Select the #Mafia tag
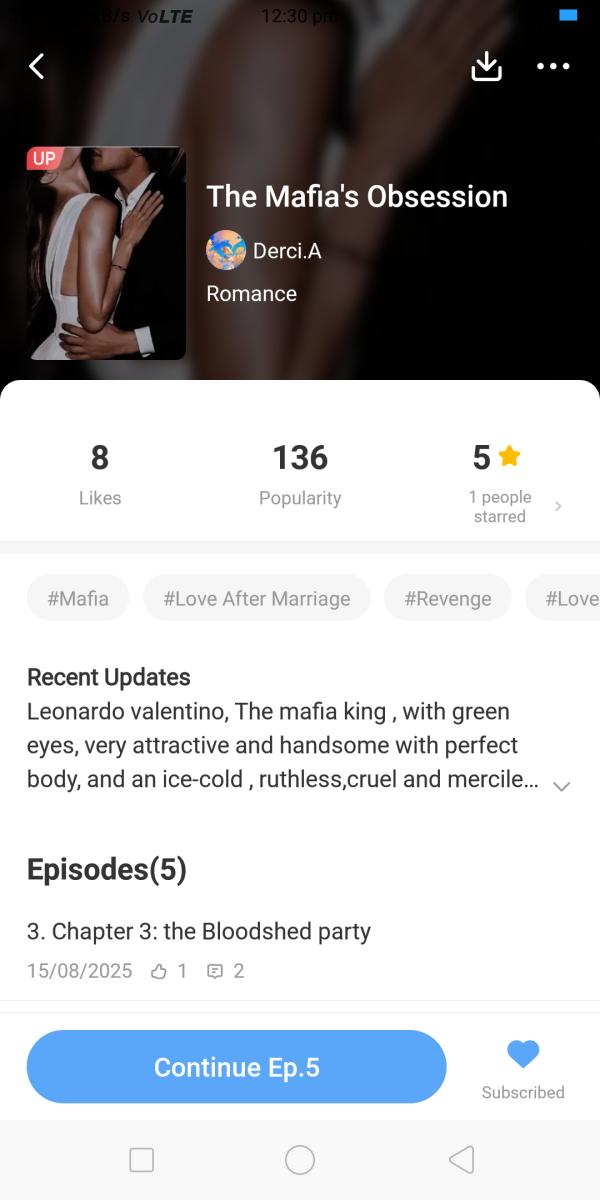Image resolution: width=600 pixels, height=1200 pixels. (78, 598)
